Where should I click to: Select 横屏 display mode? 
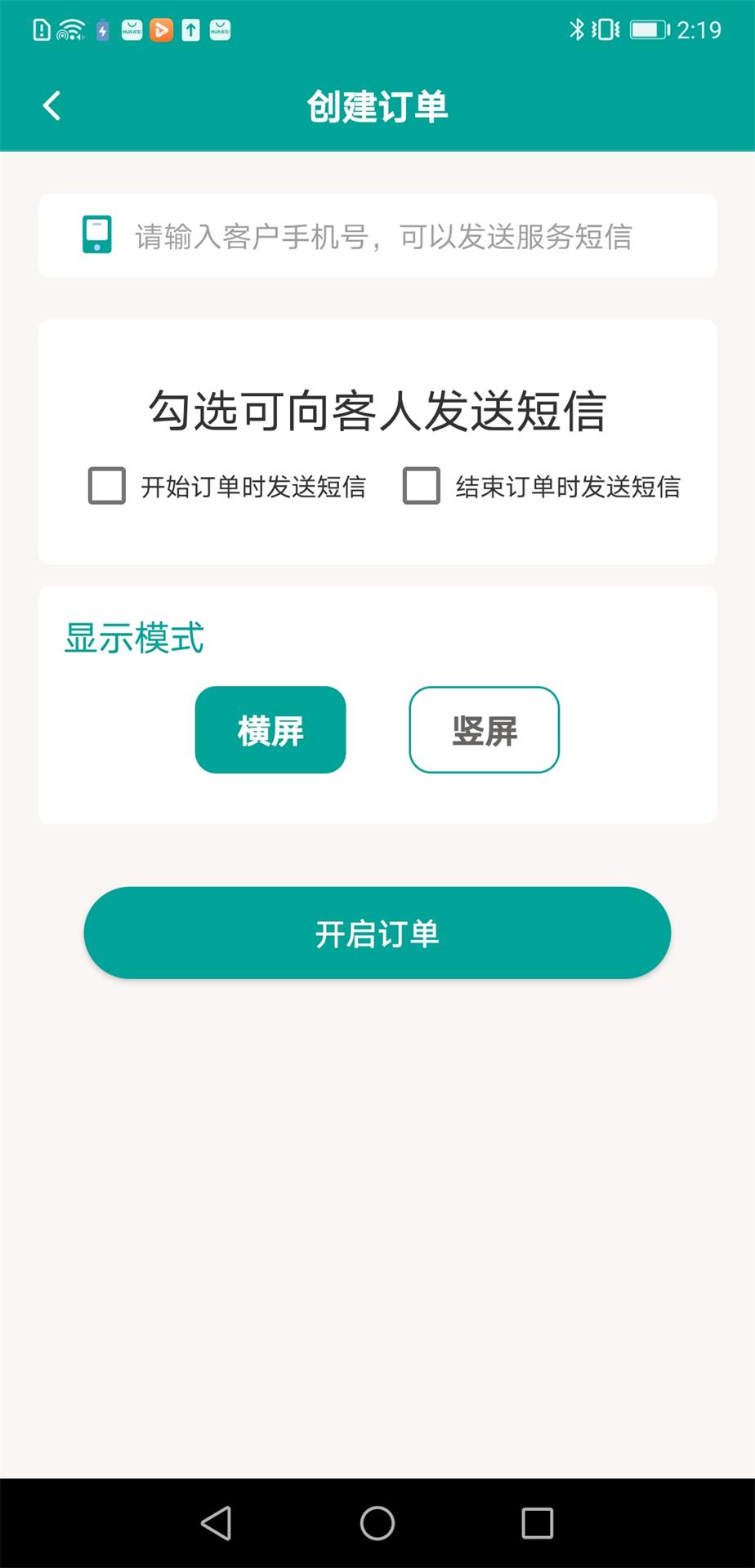point(270,730)
